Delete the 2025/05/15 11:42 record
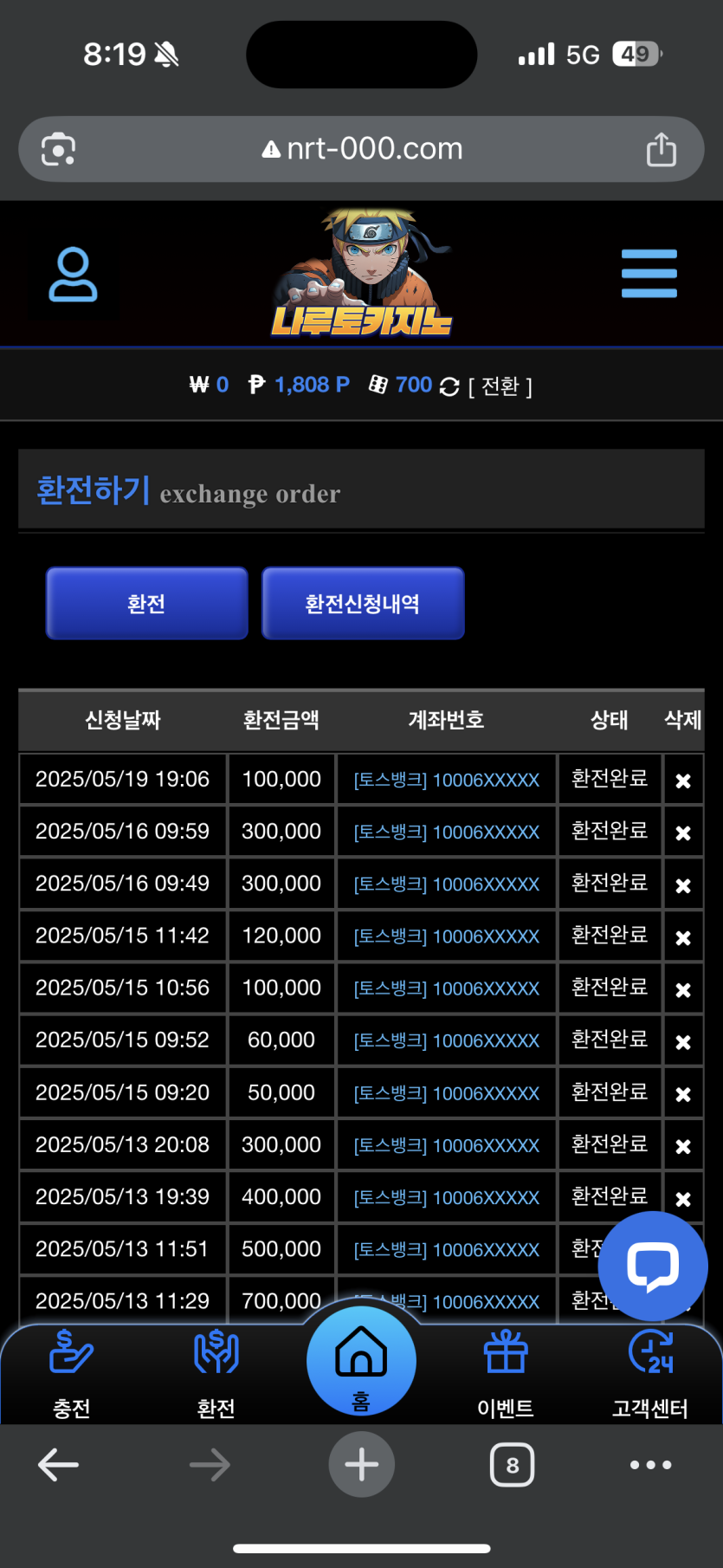Viewport: 723px width, 1568px height. (x=683, y=937)
